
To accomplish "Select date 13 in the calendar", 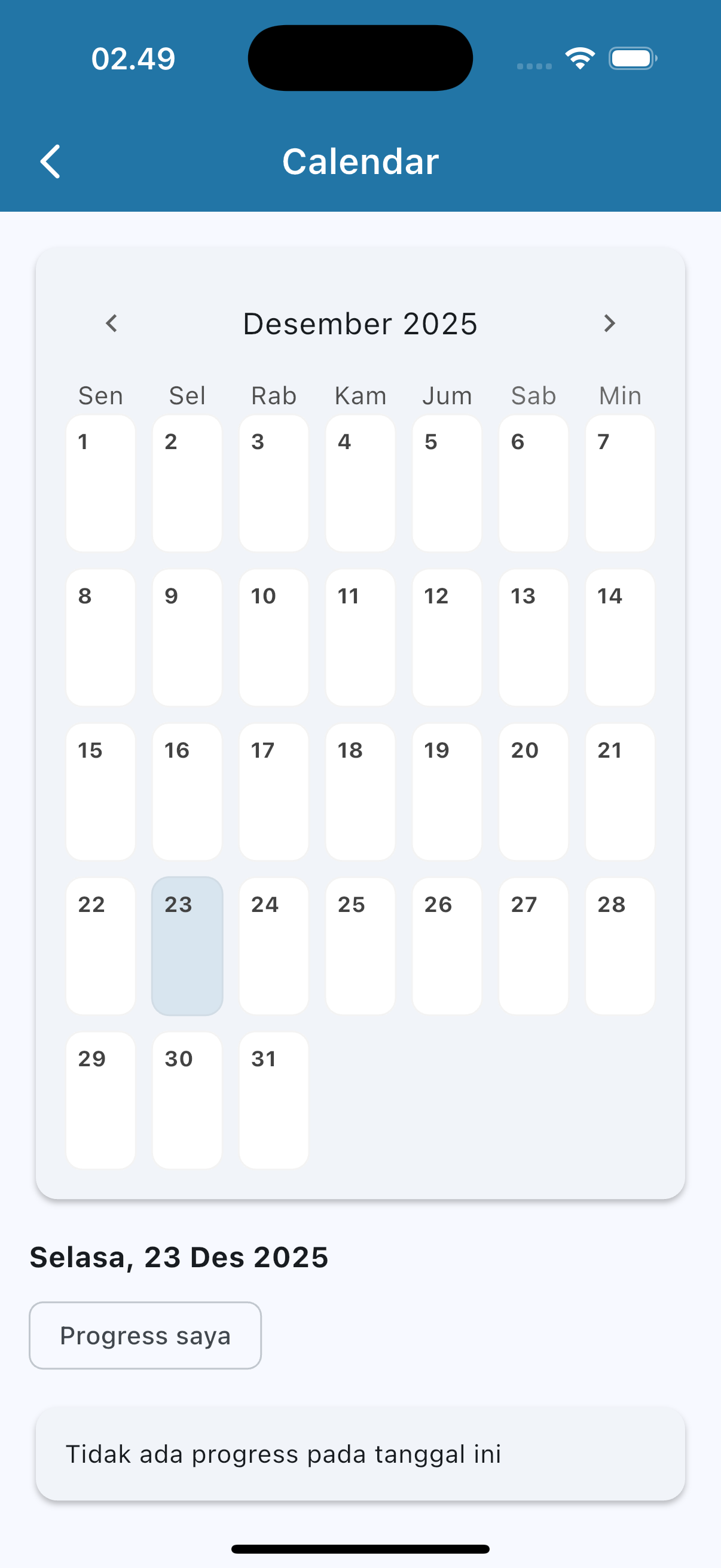I will (533, 637).
